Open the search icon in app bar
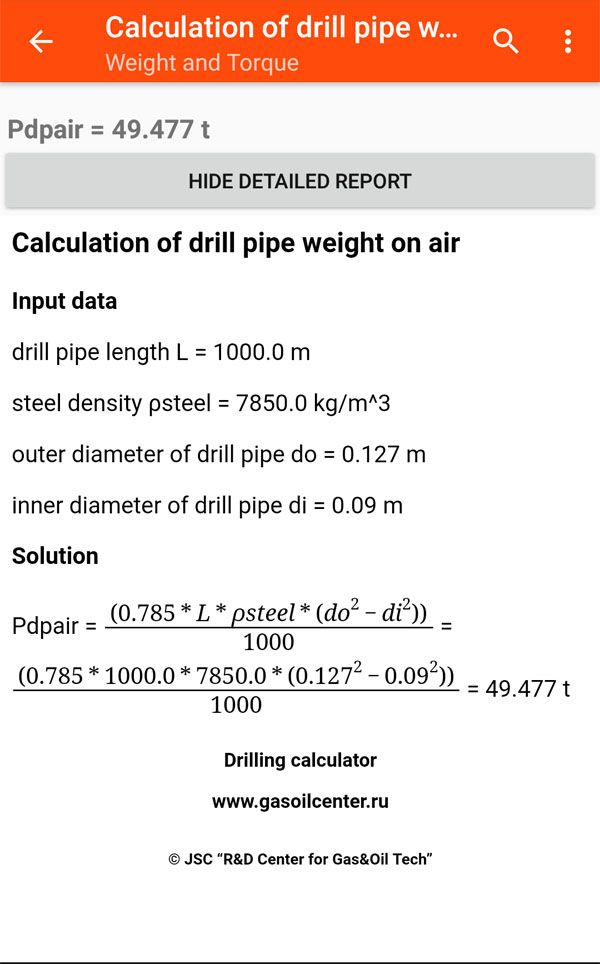This screenshot has width=600, height=964. [x=506, y=41]
